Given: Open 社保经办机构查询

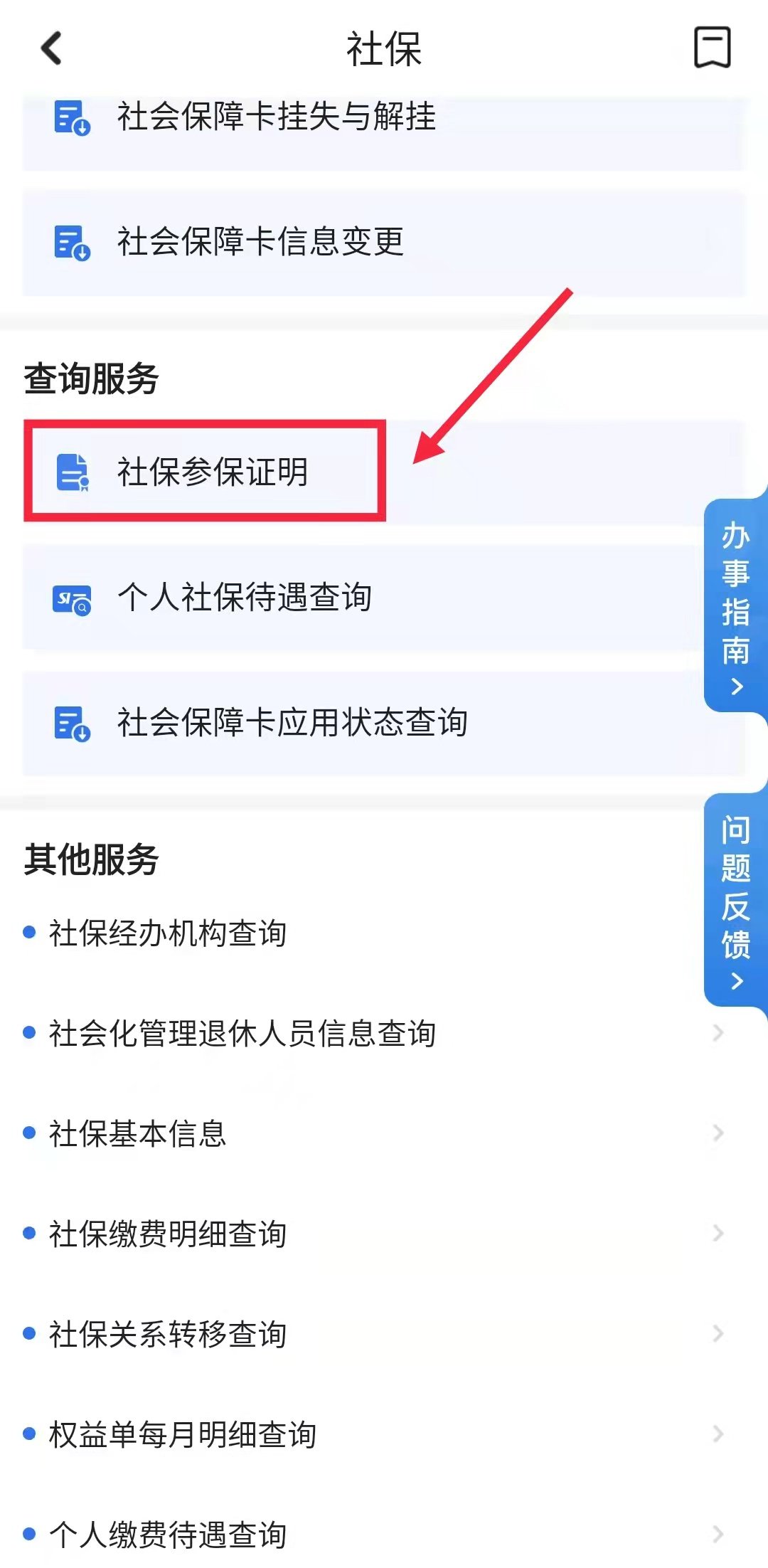Looking at the screenshot, I should pos(168,933).
